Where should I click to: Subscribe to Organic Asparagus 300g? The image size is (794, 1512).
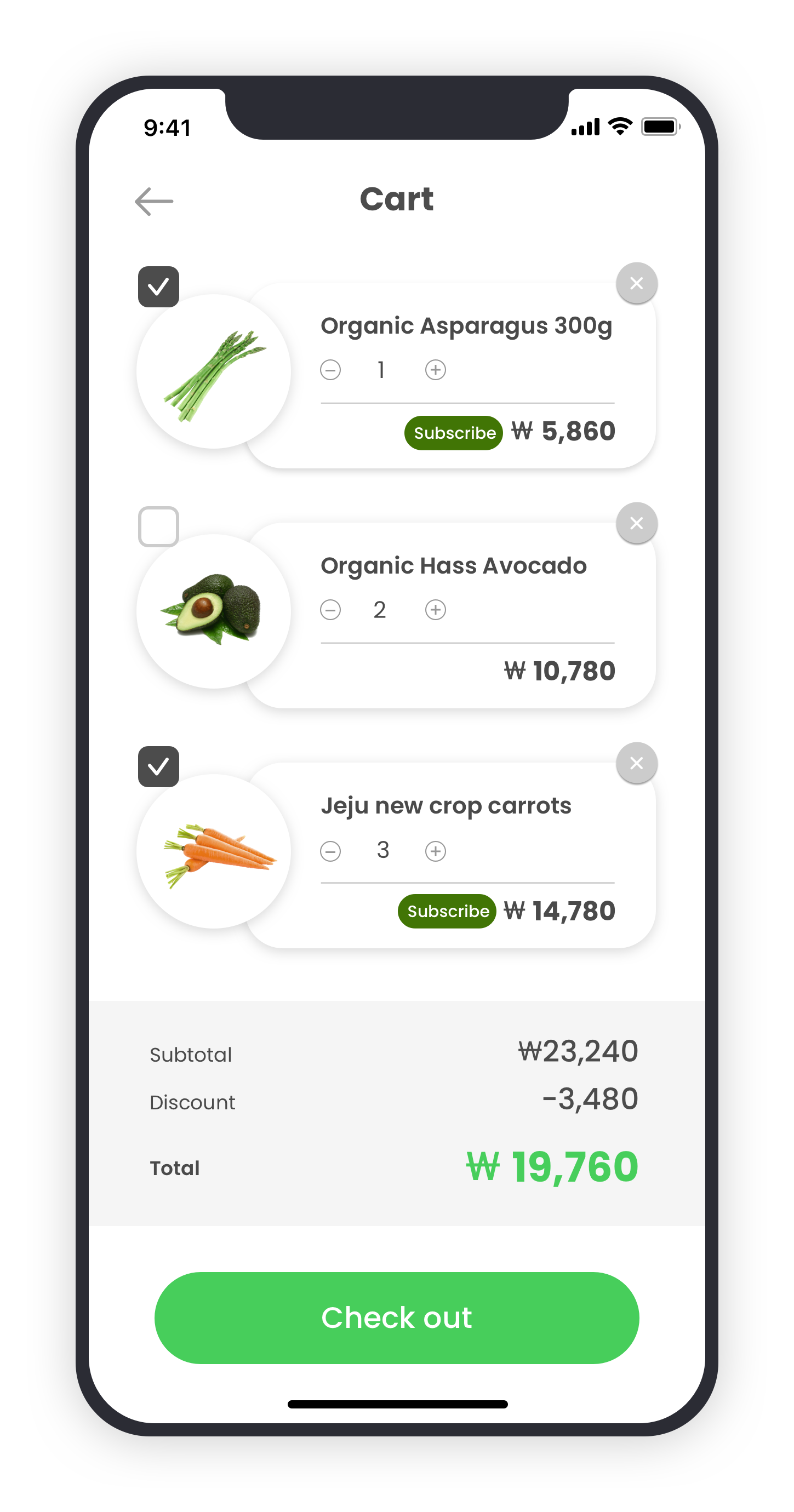(453, 433)
